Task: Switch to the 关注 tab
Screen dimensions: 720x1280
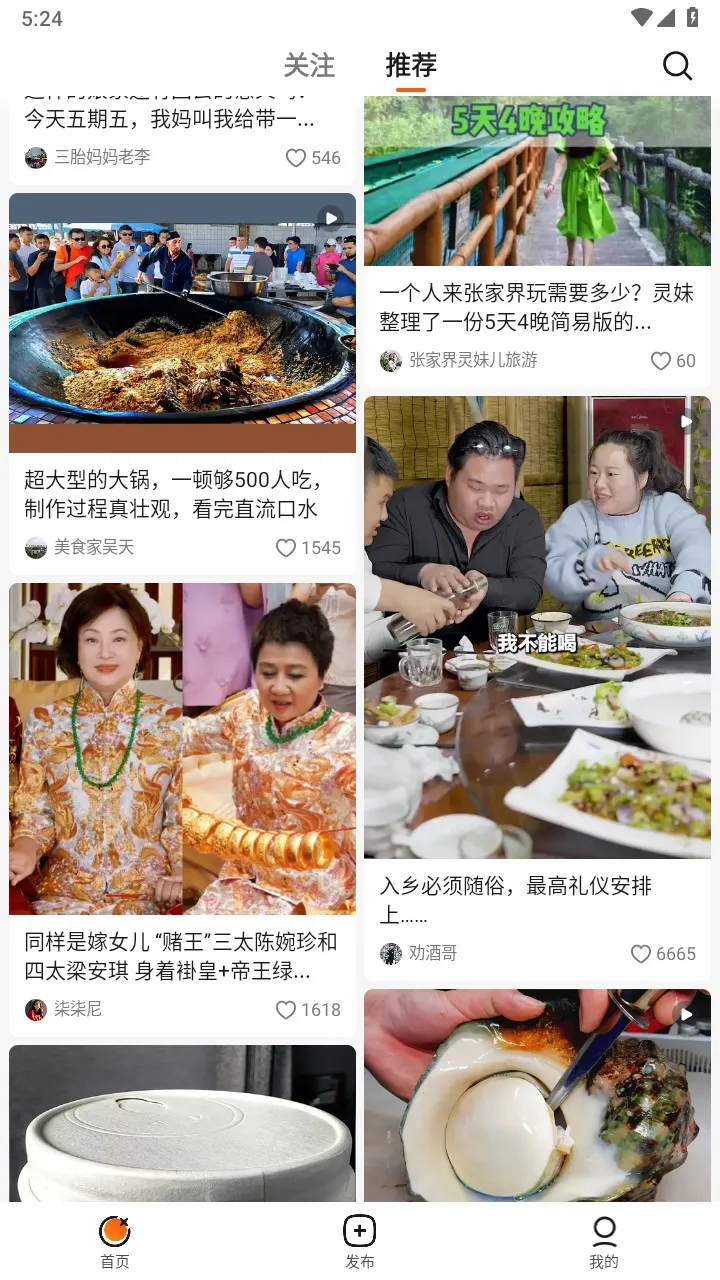Action: pyautogui.click(x=309, y=66)
